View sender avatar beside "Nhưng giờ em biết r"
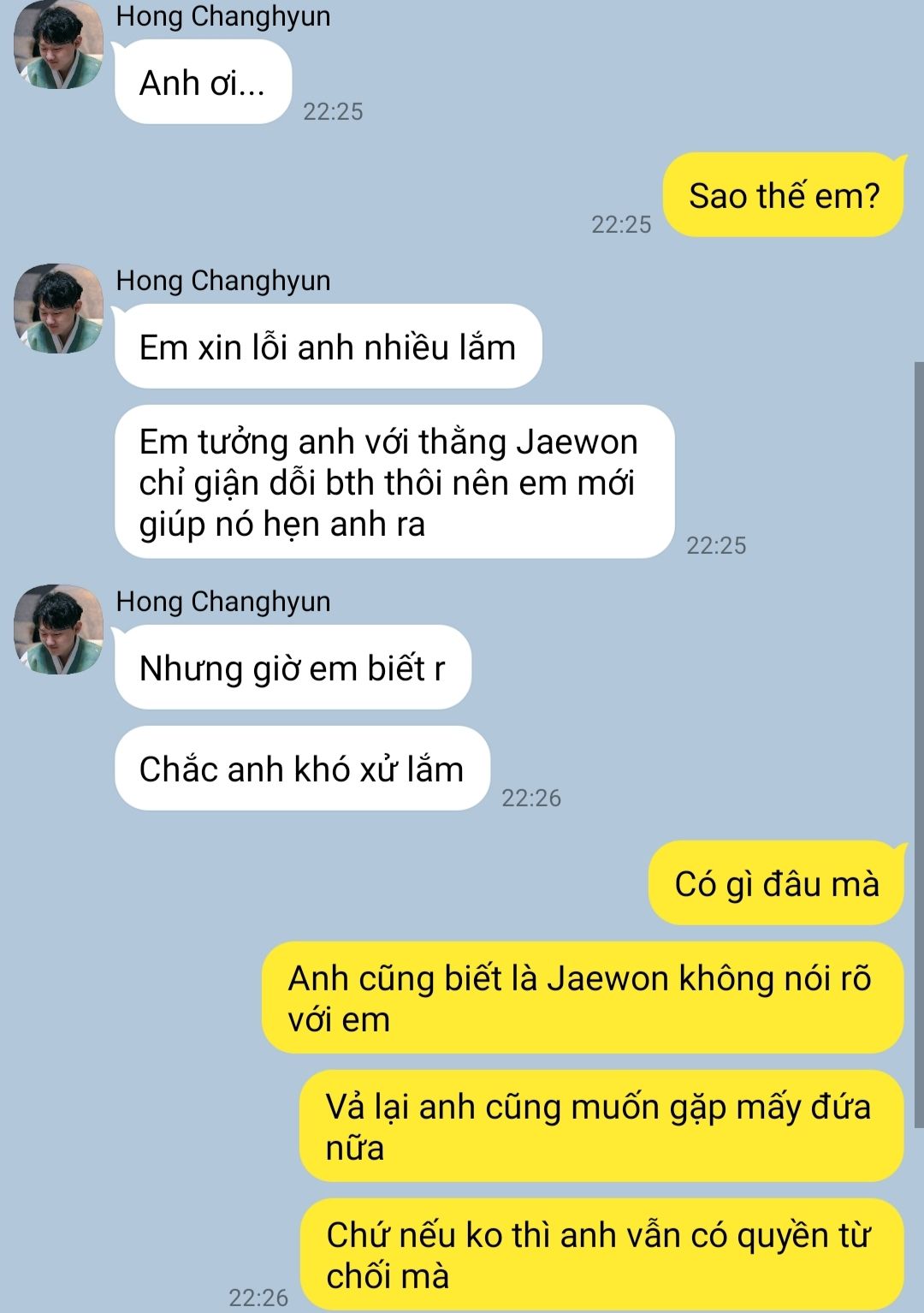 coord(58,630)
